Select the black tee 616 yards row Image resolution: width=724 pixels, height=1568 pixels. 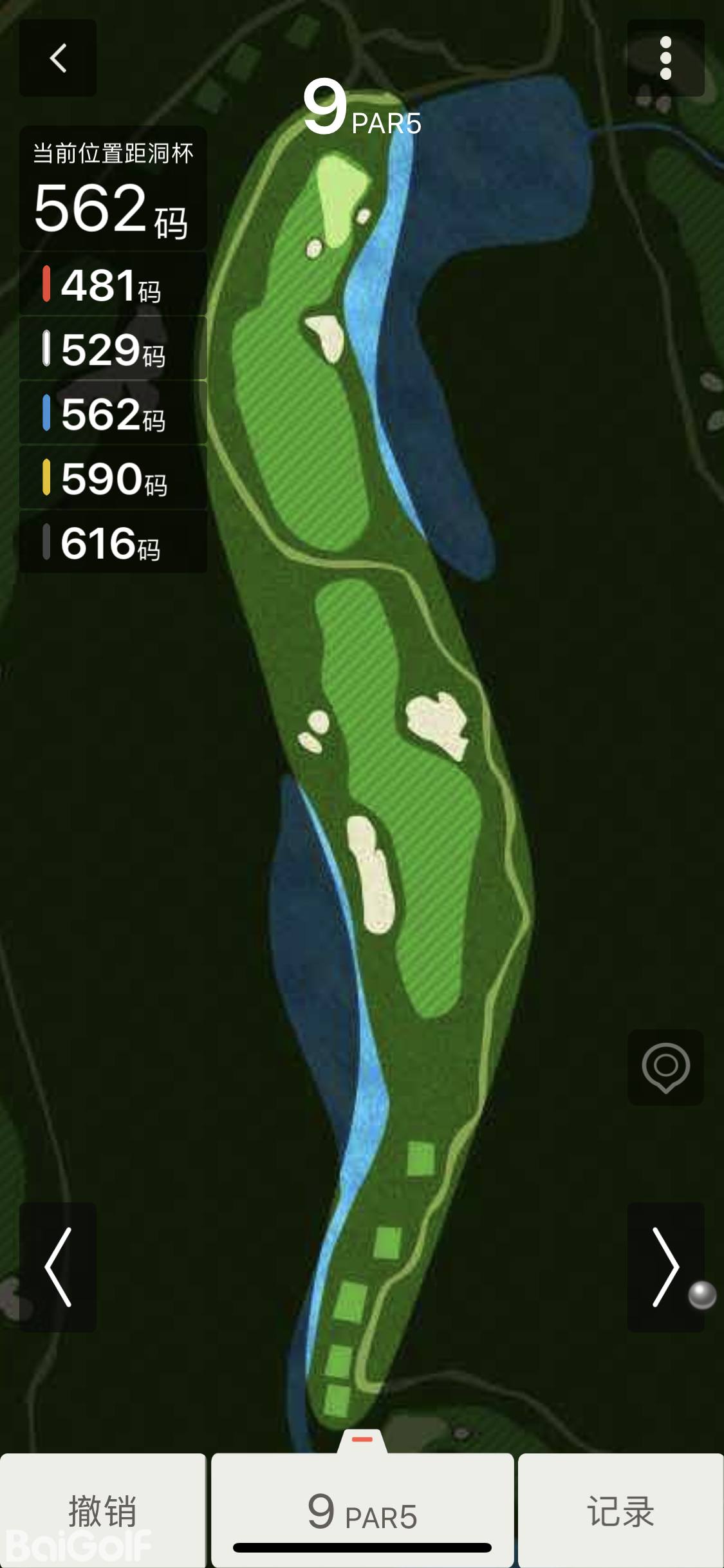113,542
